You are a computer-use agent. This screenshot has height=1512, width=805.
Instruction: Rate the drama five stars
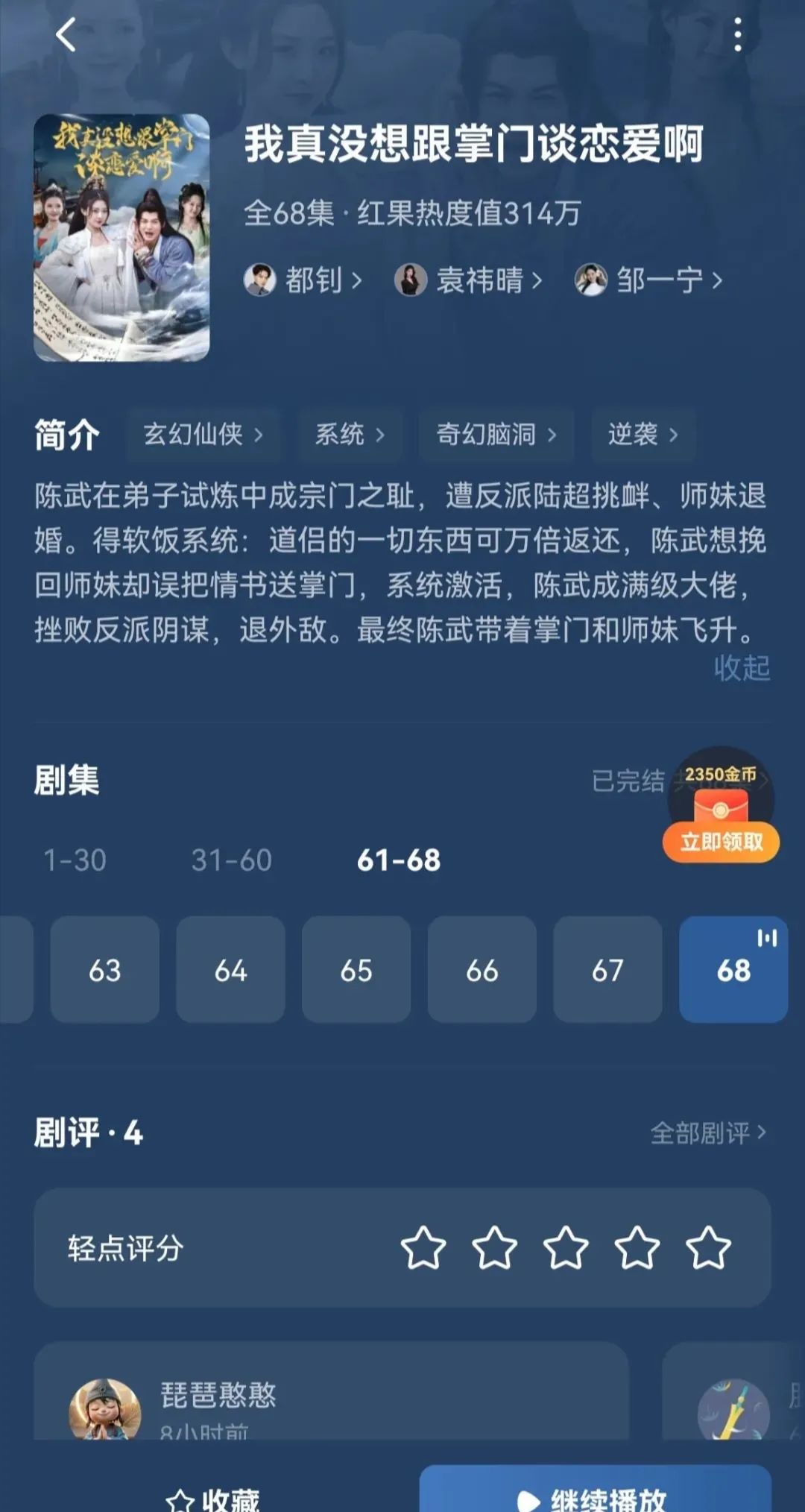(x=708, y=1247)
